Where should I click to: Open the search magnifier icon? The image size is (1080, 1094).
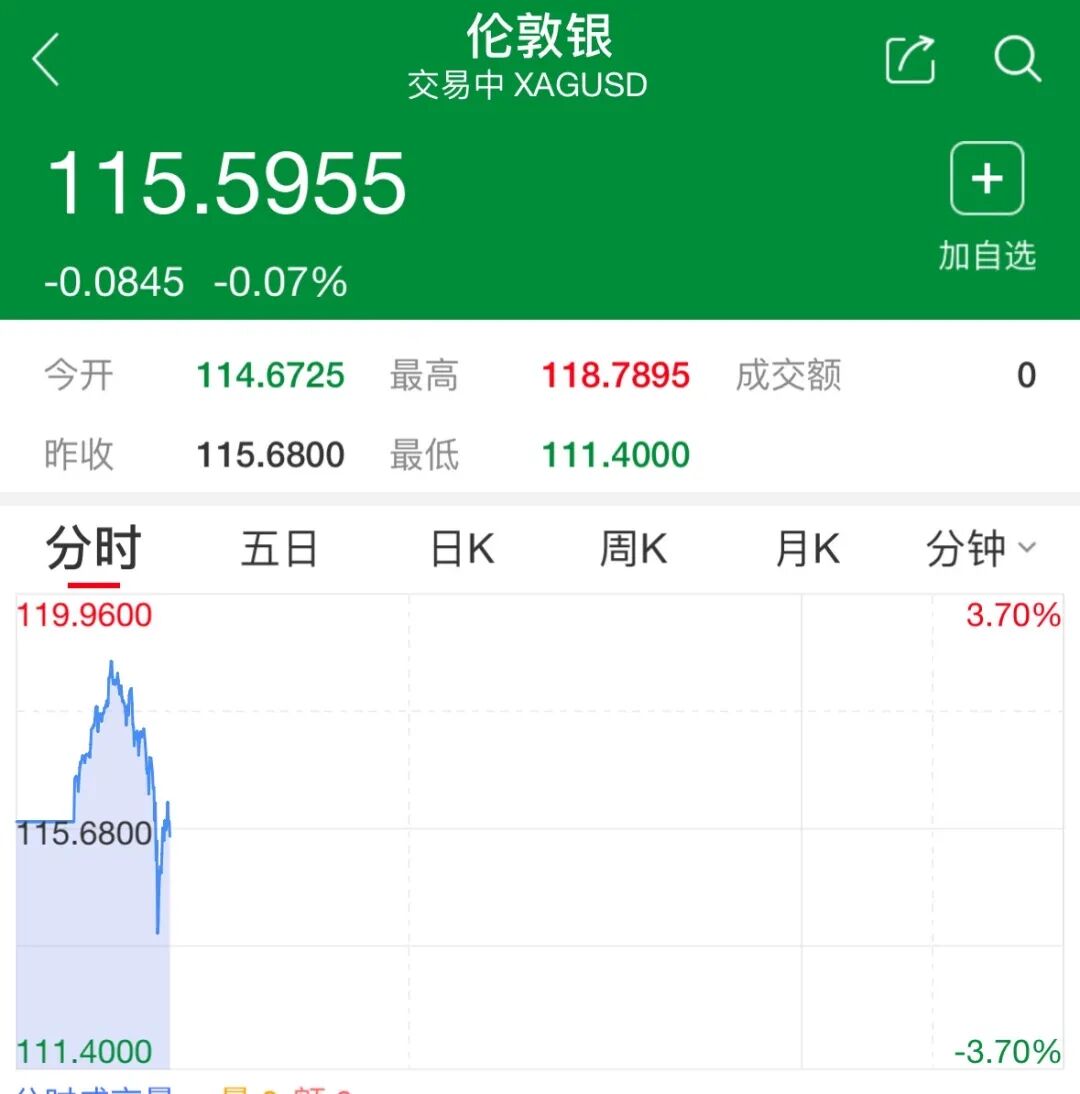pos(1017,60)
